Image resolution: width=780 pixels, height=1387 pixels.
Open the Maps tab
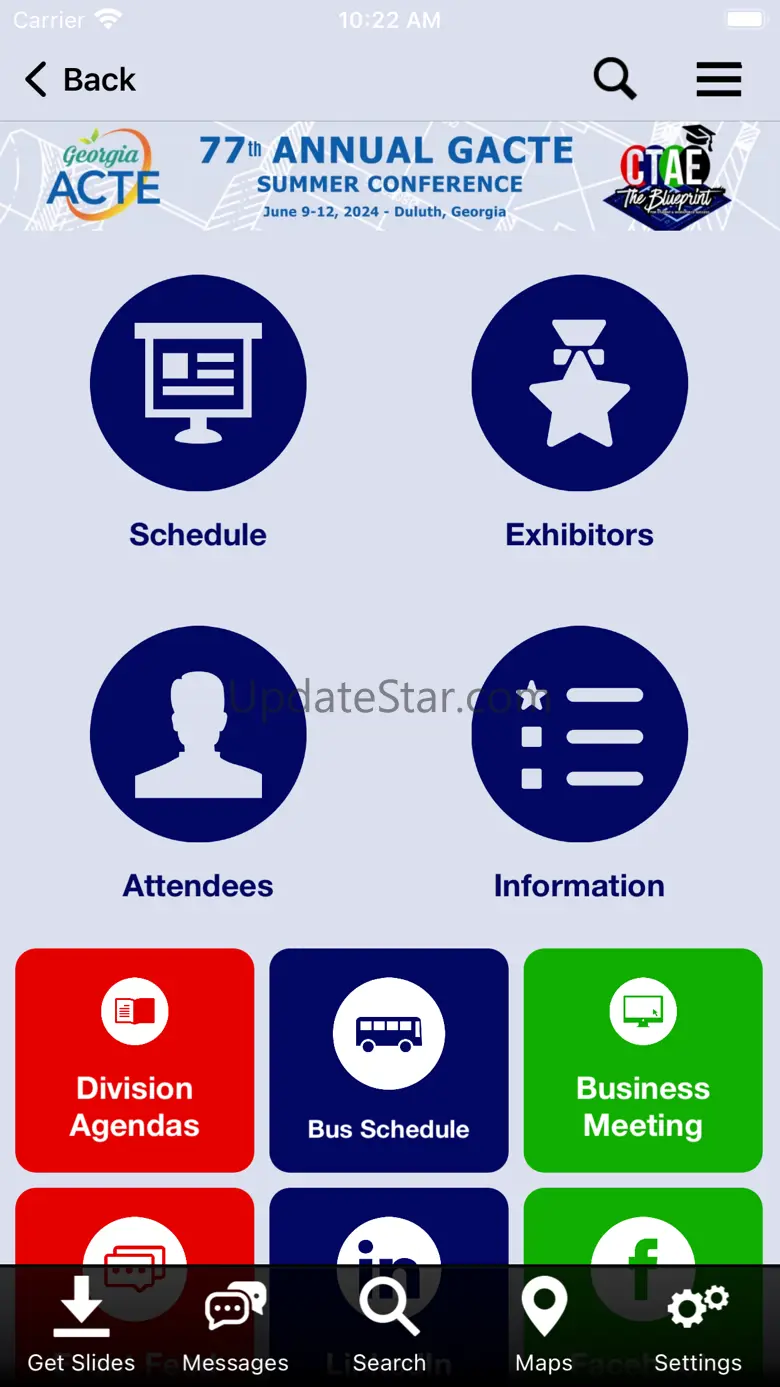[544, 1326]
